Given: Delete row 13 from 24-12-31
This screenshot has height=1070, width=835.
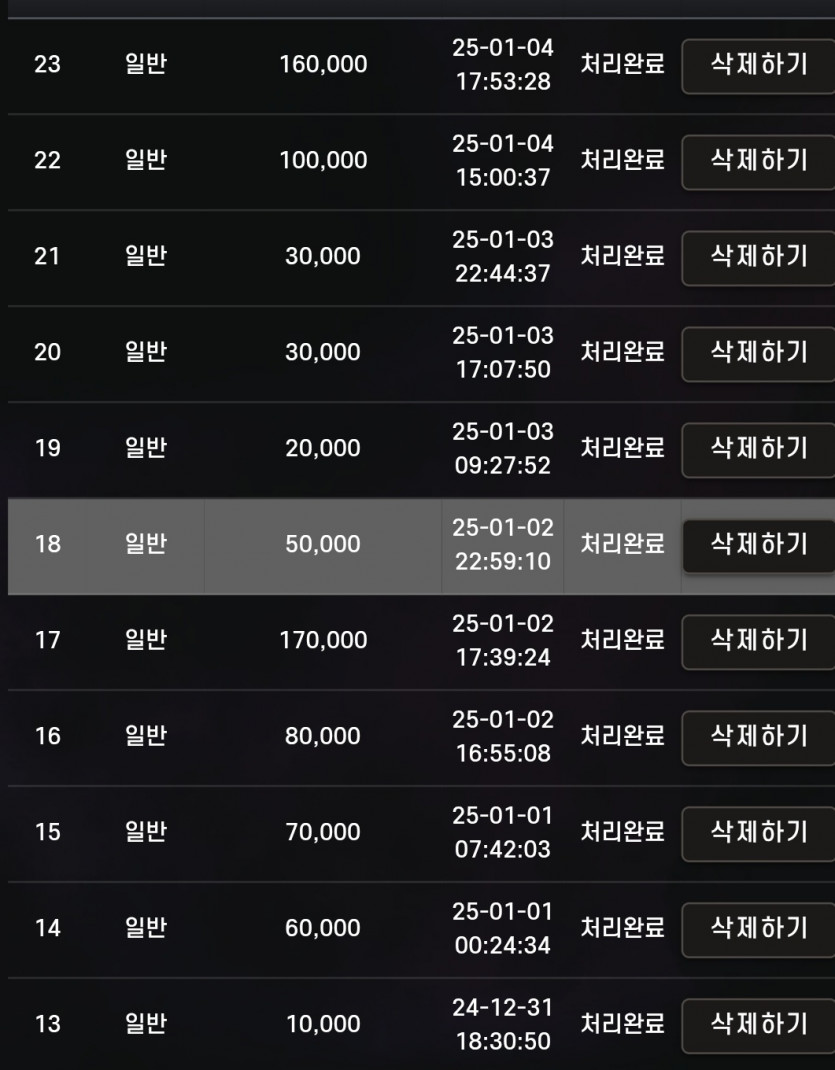Looking at the screenshot, I should 759,1026.
